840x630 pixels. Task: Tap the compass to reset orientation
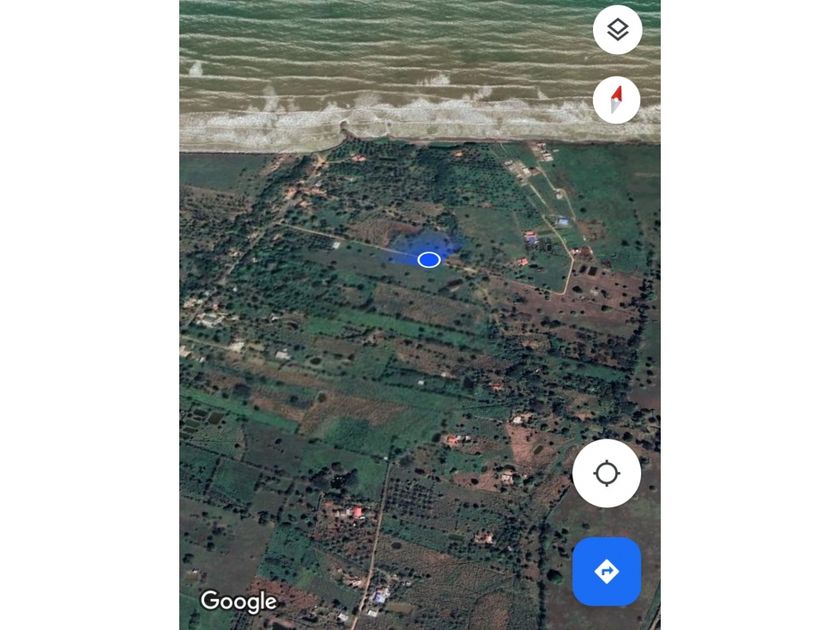(616, 100)
